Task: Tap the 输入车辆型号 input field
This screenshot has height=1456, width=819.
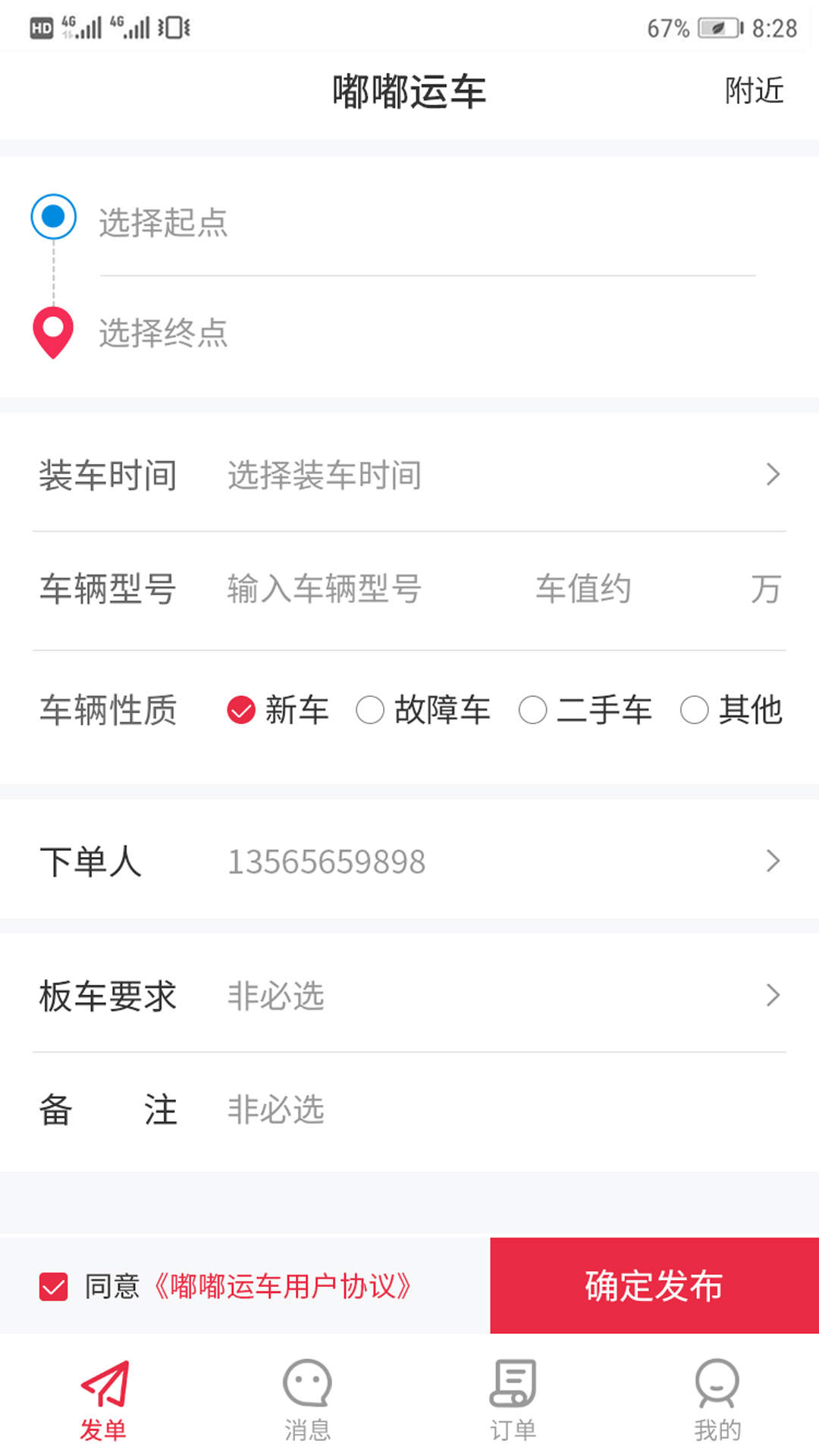Action: [x=322, y=591]
